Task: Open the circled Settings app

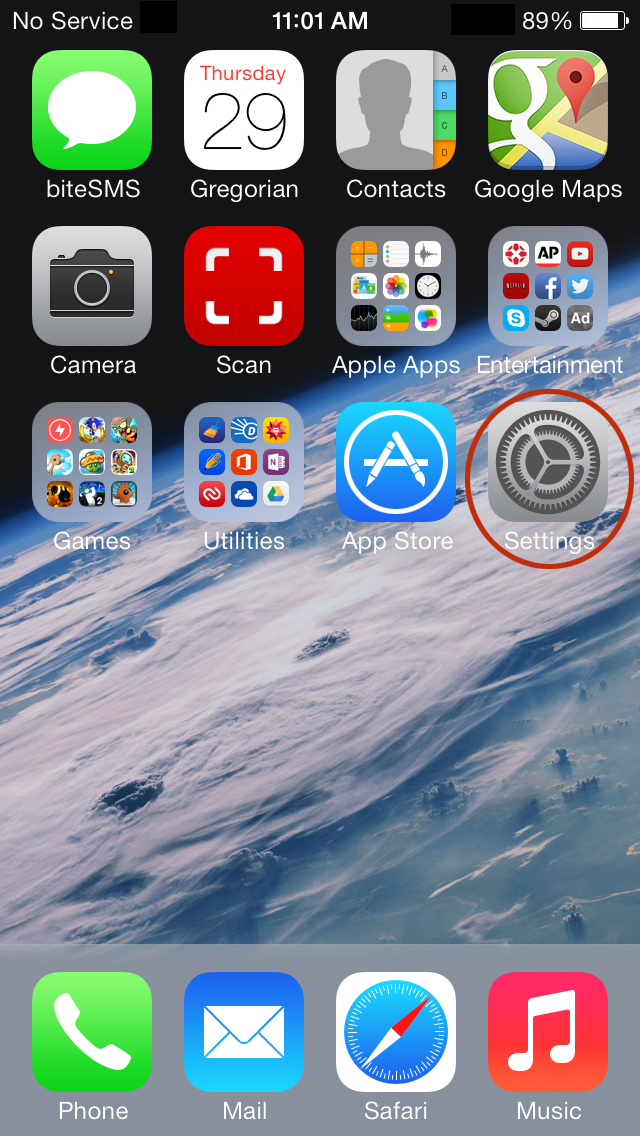Action: [548, 462]
